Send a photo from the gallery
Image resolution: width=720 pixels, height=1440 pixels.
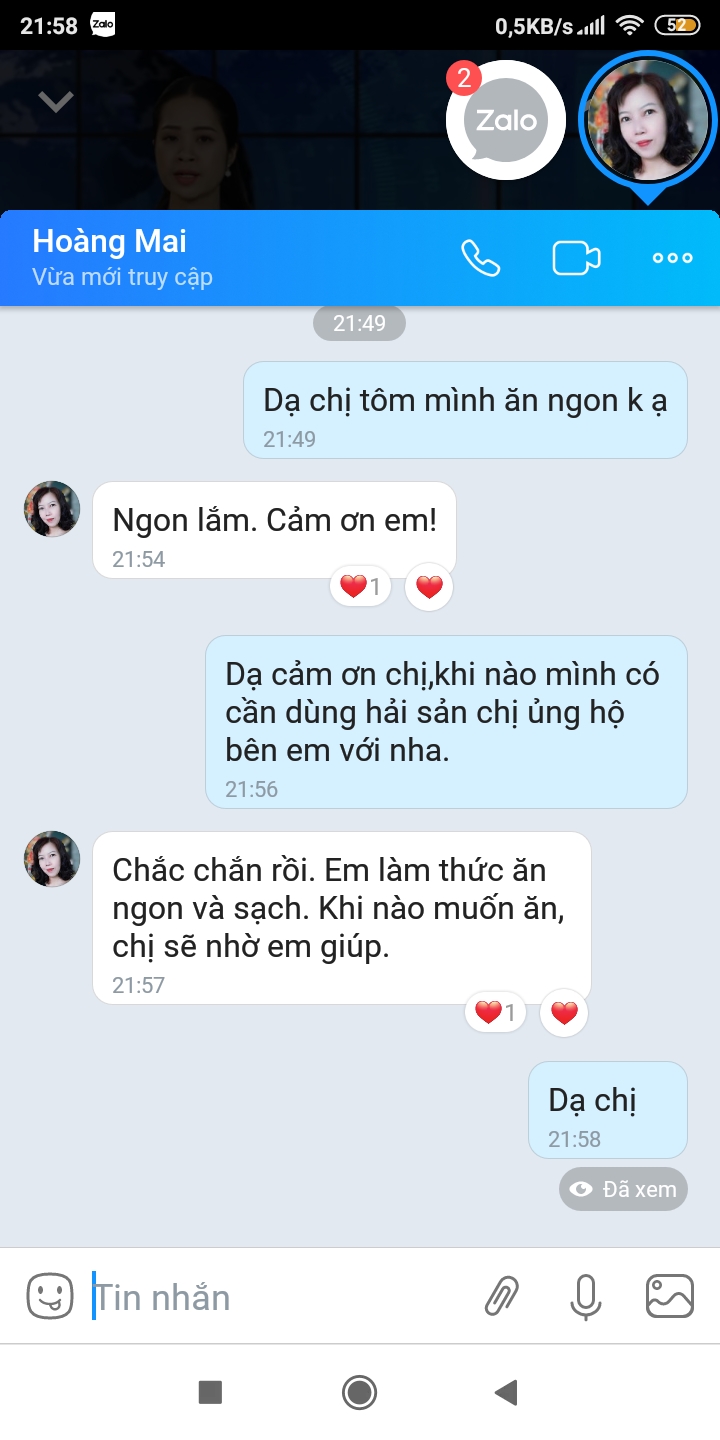(x=670, y=1297)
